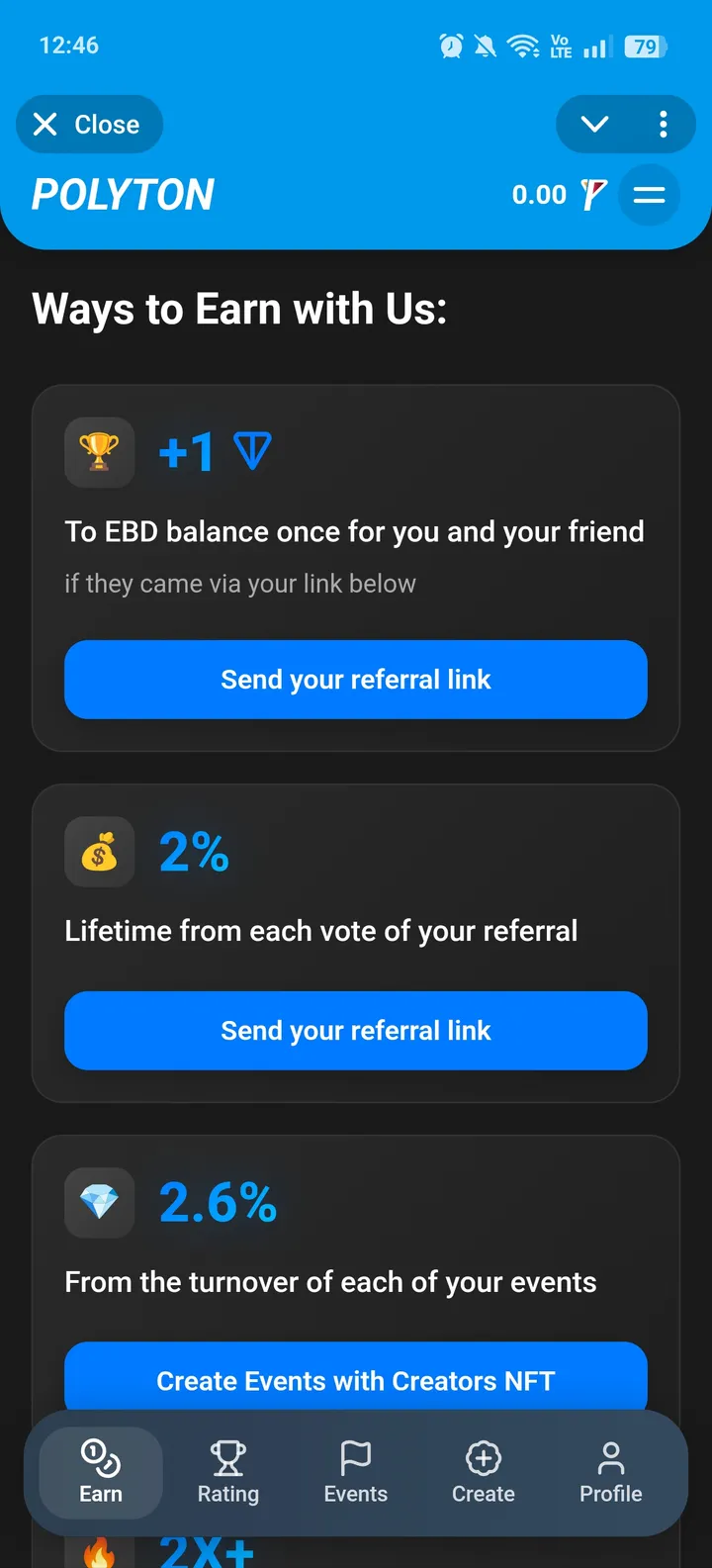Open the Create tab

[484, 1472]
